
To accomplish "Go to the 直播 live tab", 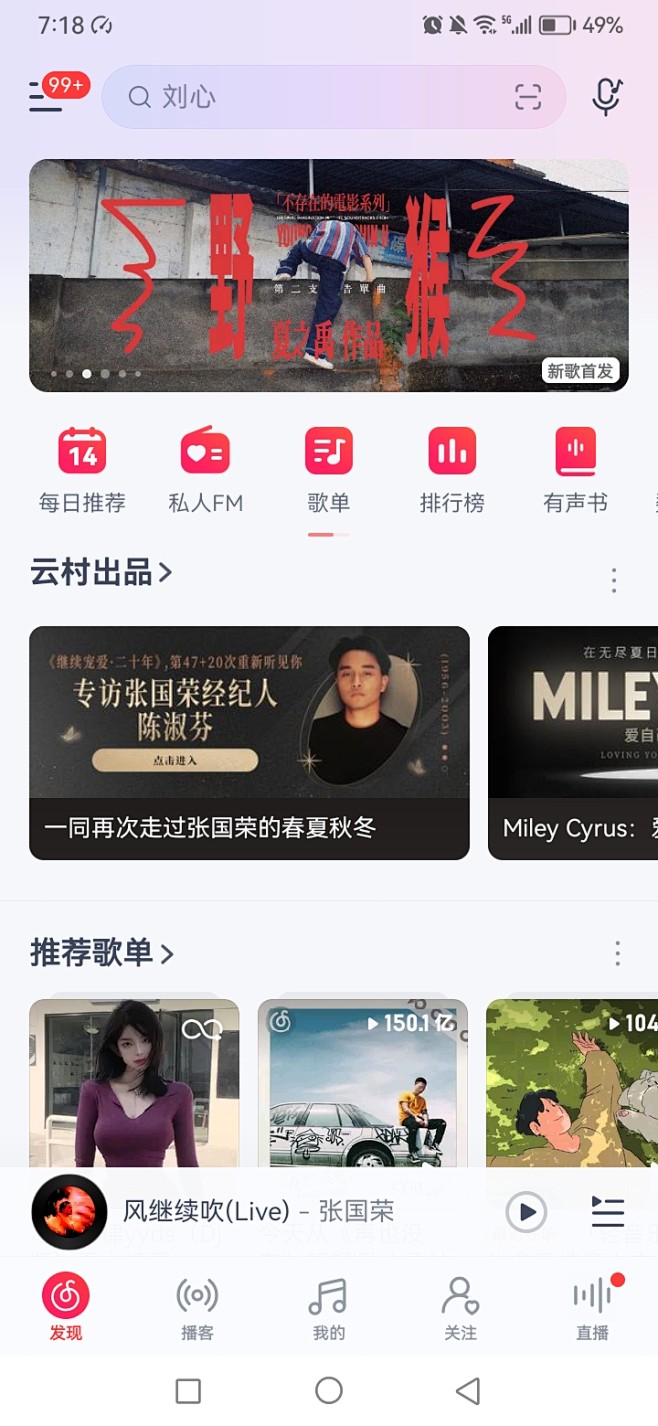I will coord(593,1308).
